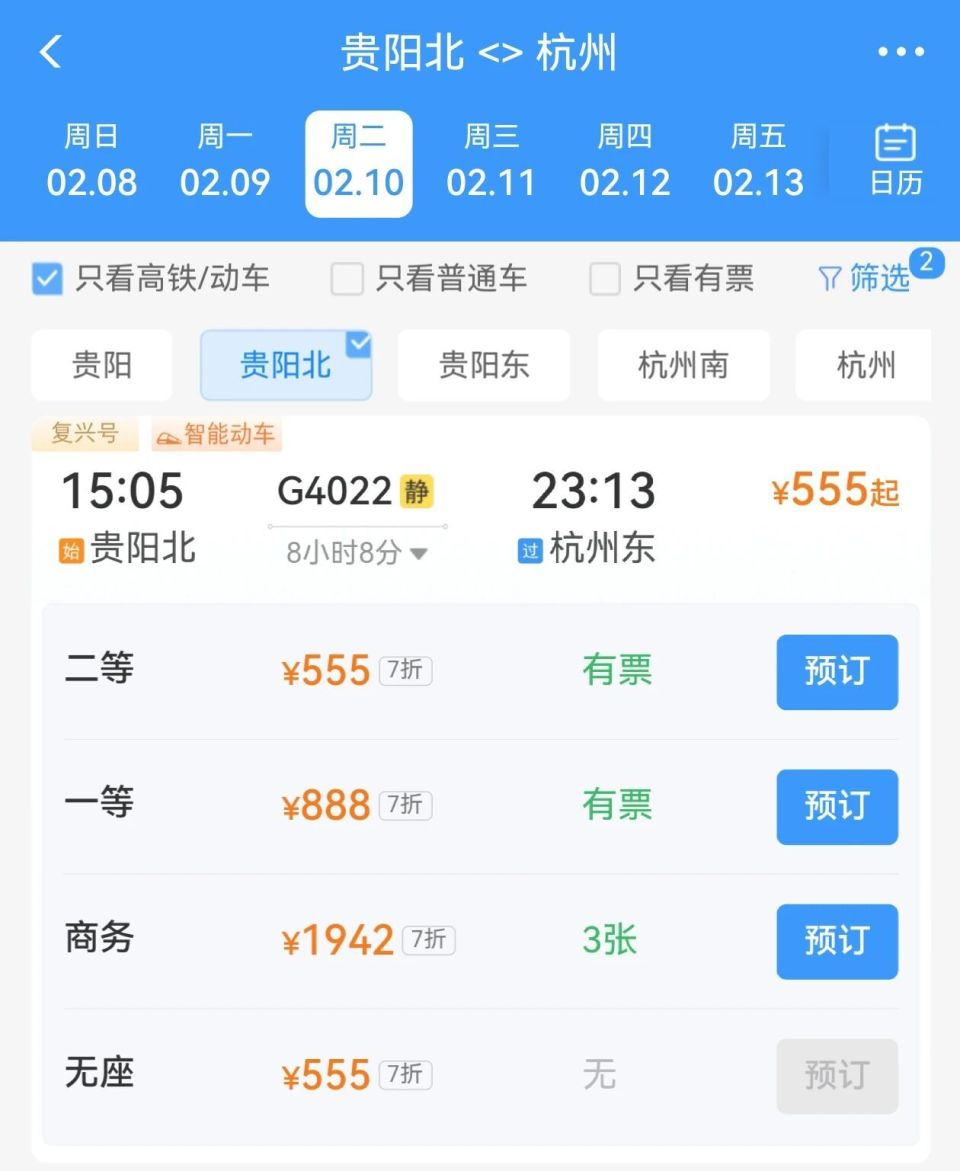Click the 始 departure station icon
The height and width of the screenshot is (1171, 960).
coord(70,548)
